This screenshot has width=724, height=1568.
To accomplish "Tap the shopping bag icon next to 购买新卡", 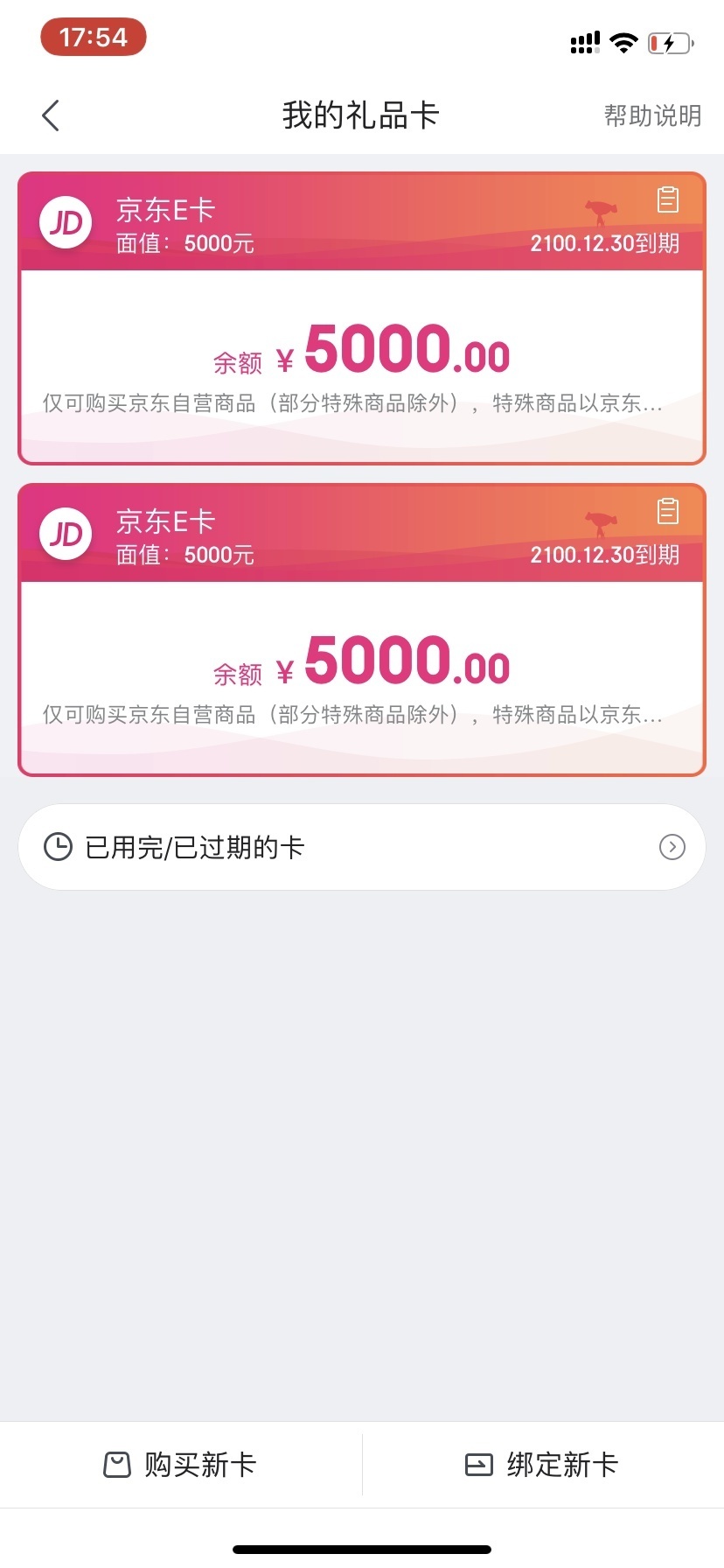I will (115, 1464).
